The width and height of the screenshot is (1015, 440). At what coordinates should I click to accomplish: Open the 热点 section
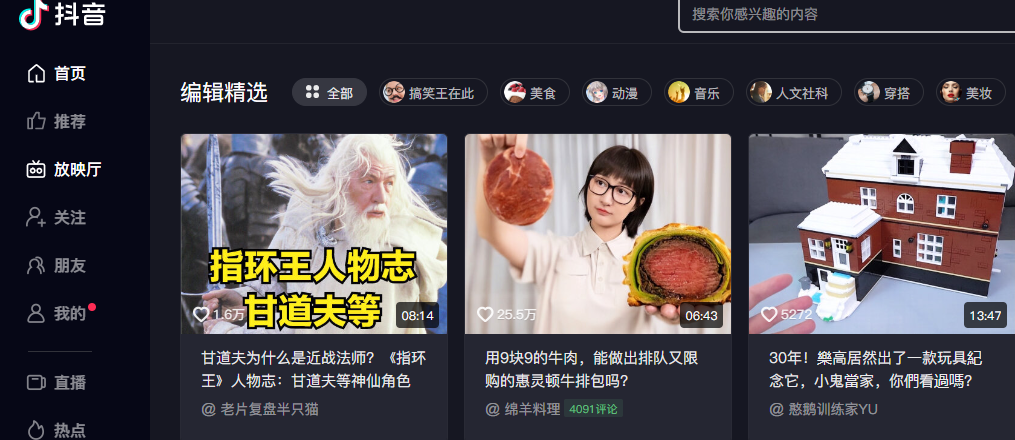click(57, 430)
